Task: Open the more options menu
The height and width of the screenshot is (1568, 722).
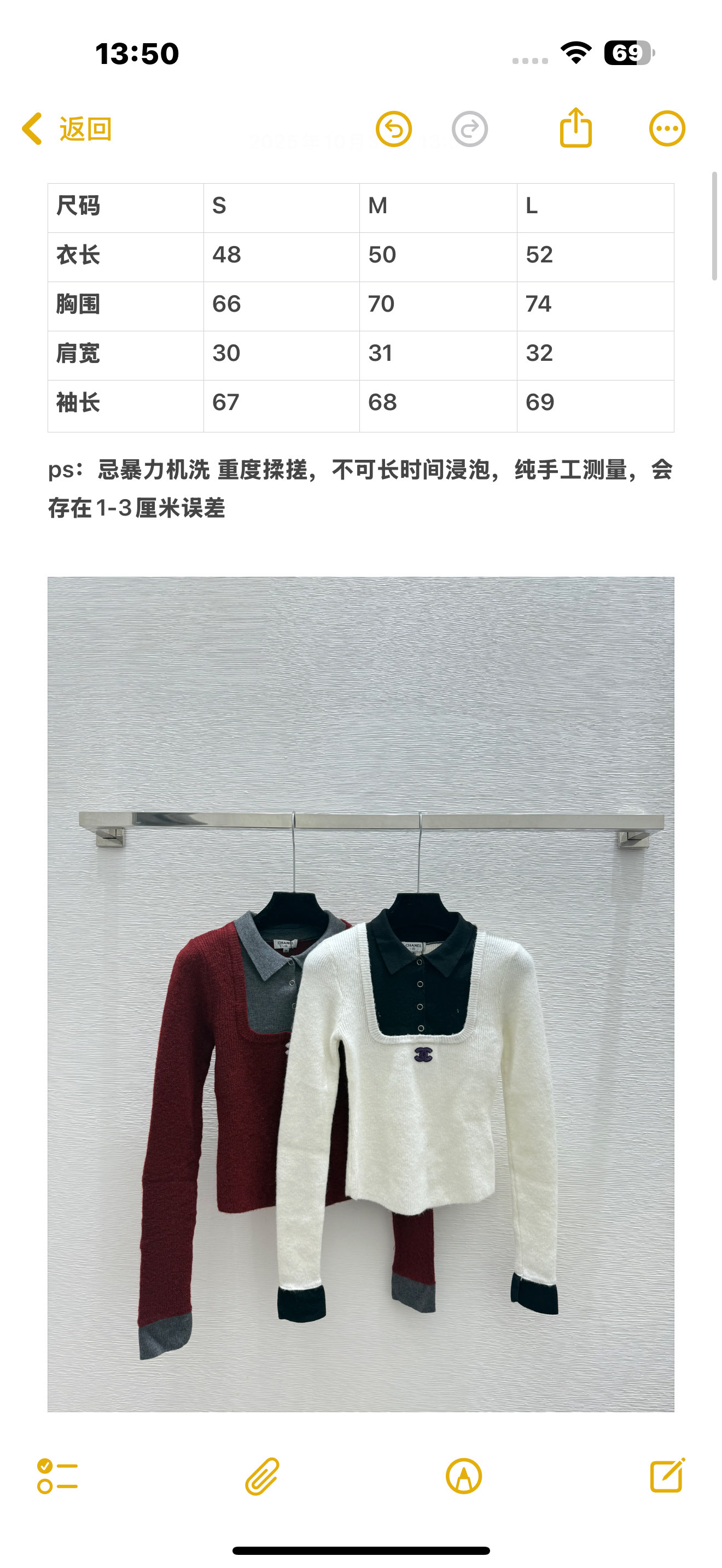Action: click(667, 129)
